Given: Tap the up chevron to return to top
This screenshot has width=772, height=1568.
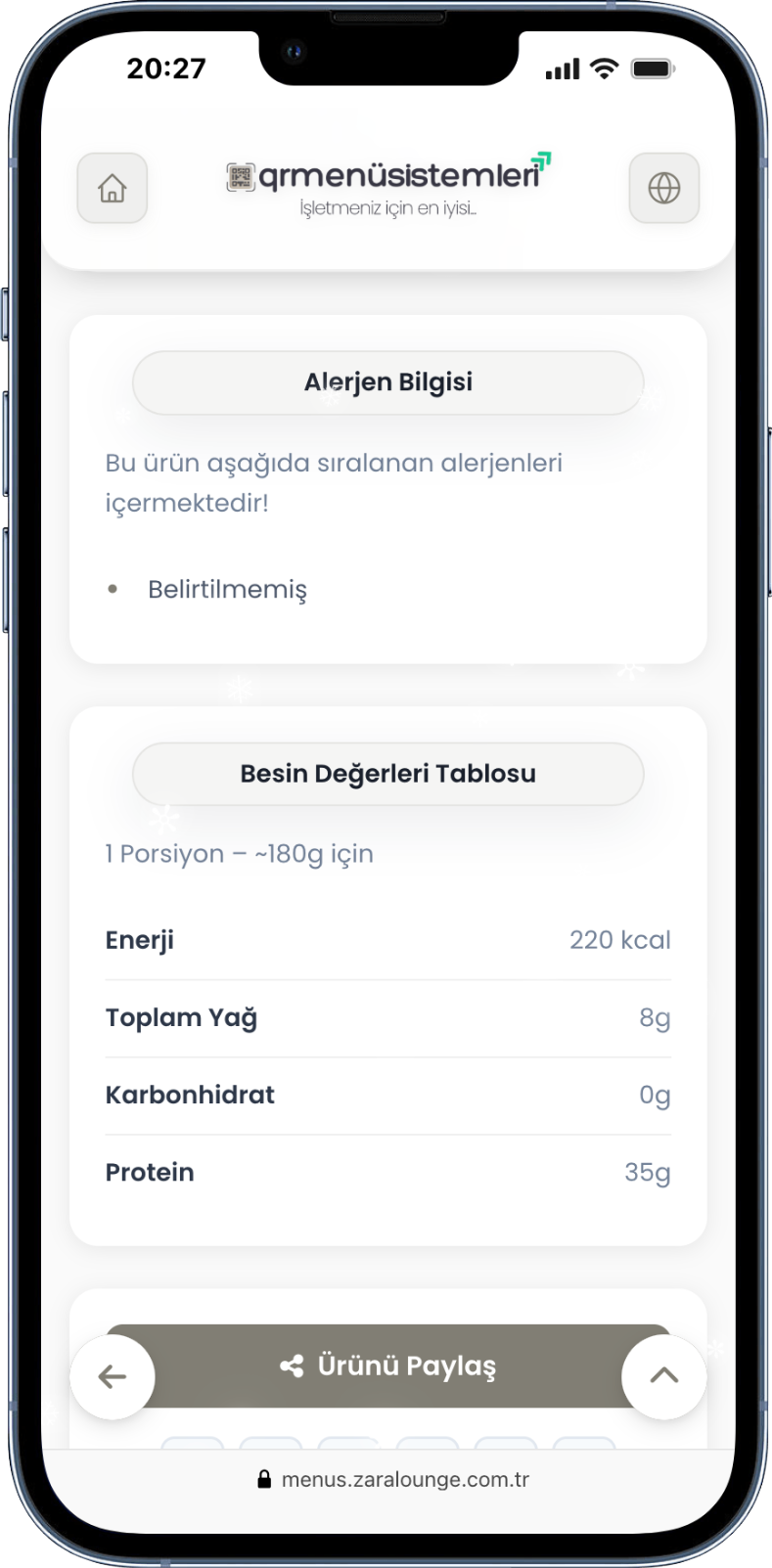Looking at the screenshot, I should (663, 1374).
